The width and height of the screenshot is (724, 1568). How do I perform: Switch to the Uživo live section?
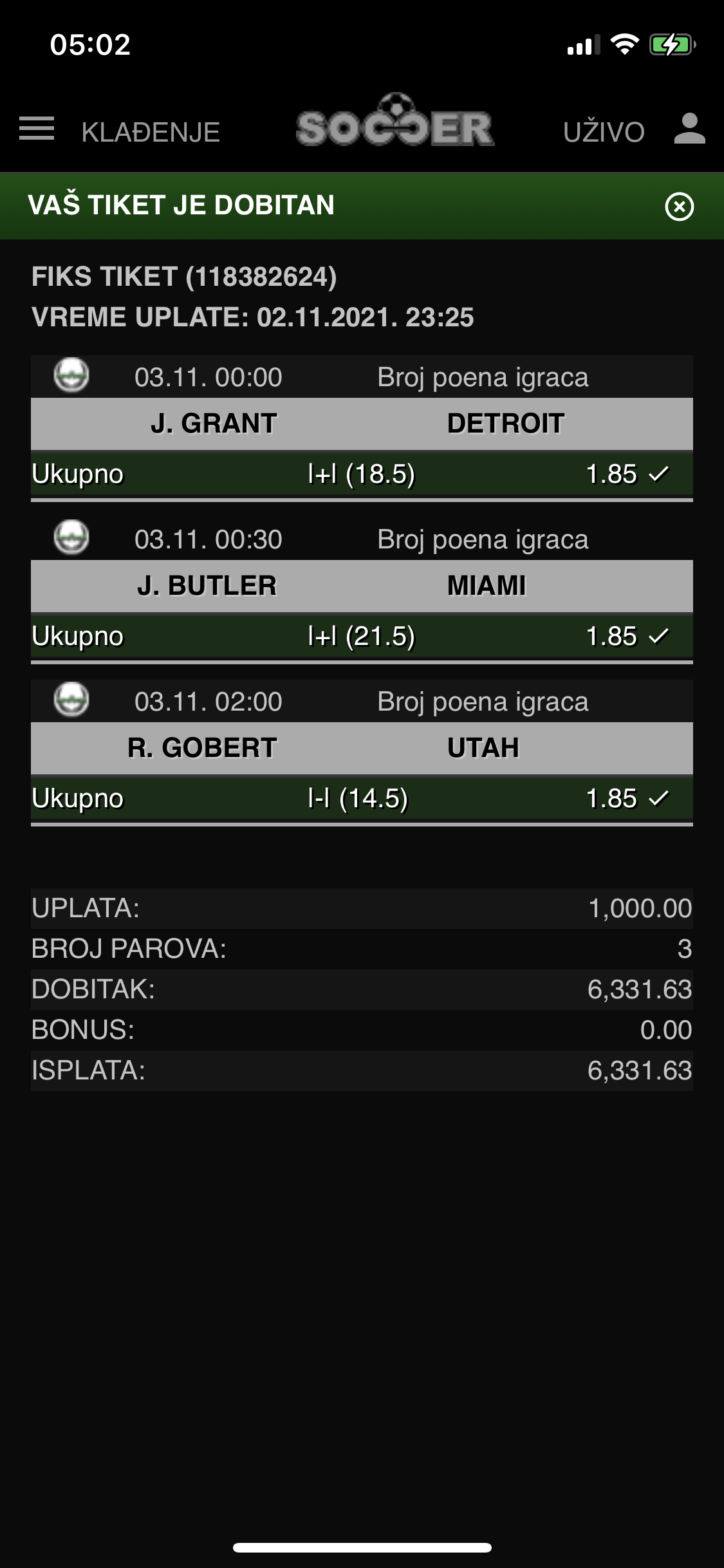tap(604, 132)
